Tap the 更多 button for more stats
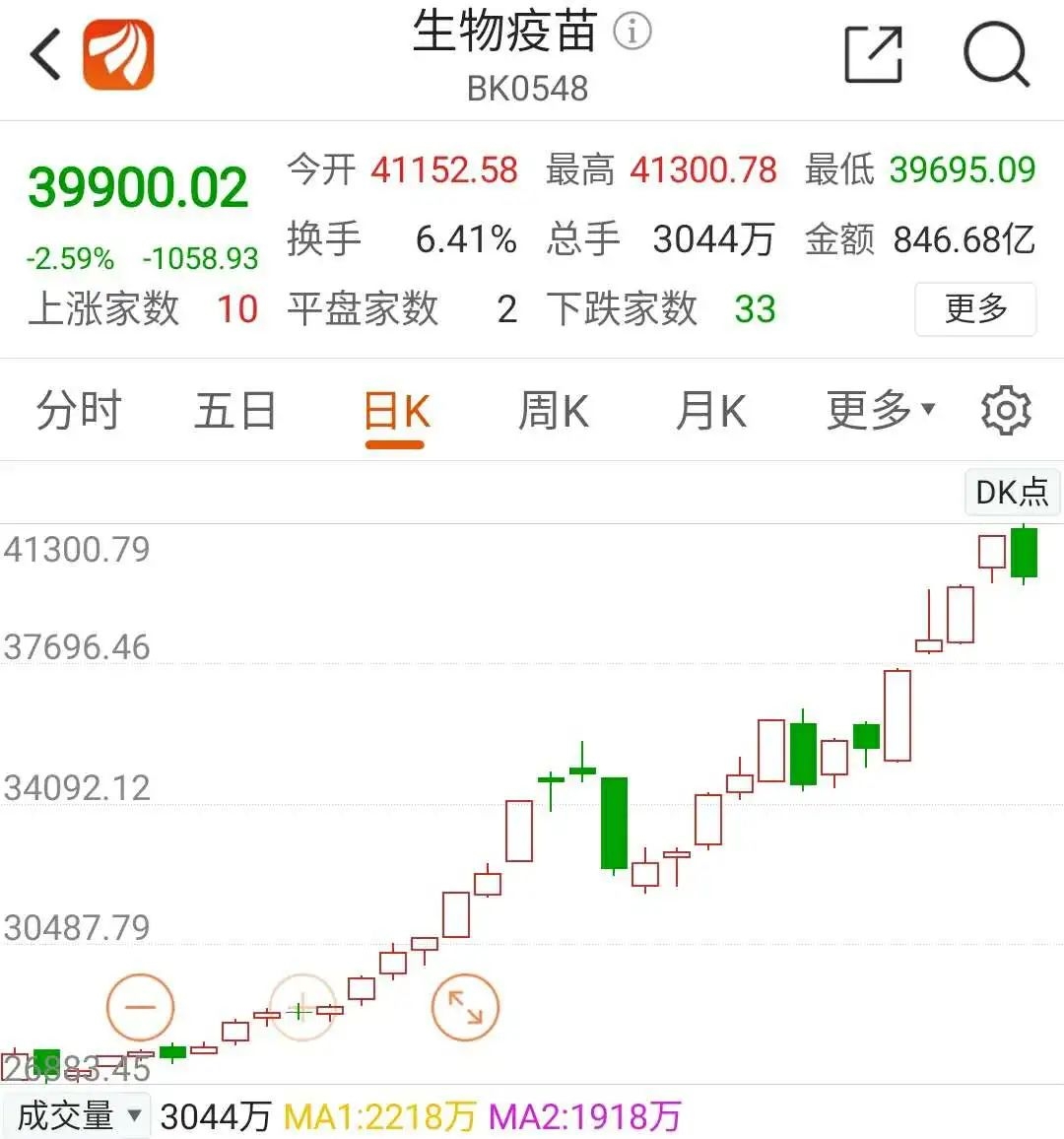This screenshot has width=1064, height=1139. (975, 309)
